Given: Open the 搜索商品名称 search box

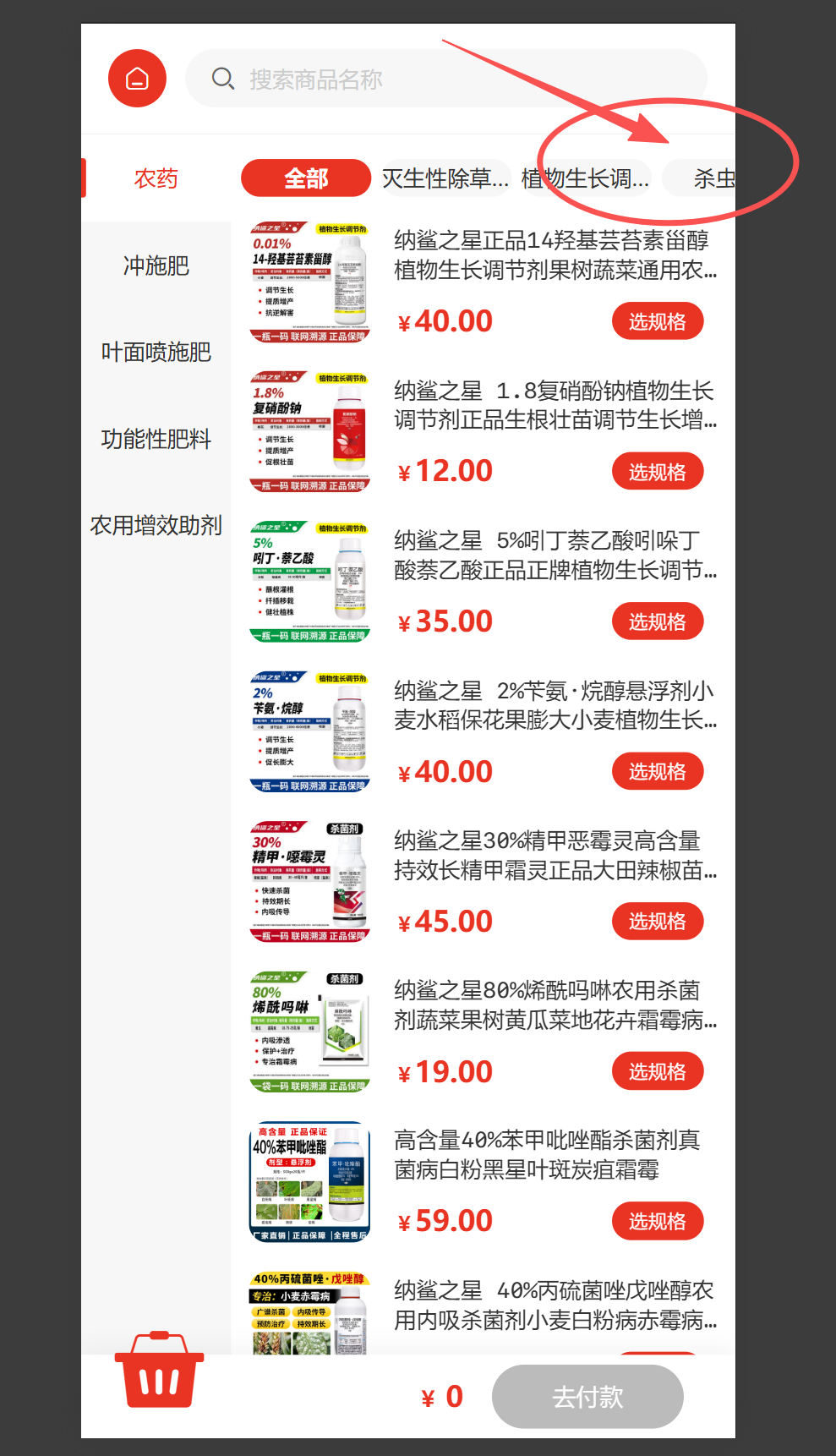Looking at the screenshot, I should pos(446,79).
